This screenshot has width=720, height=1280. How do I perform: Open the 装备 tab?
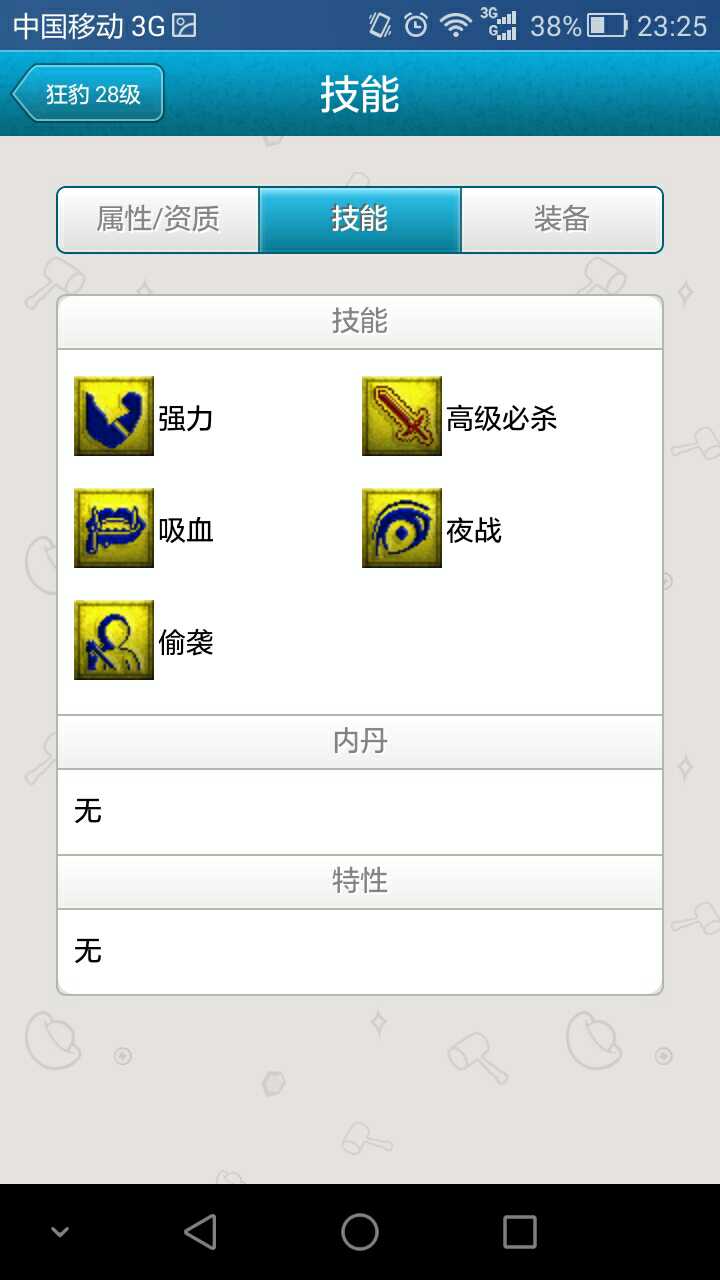[561, 219]
